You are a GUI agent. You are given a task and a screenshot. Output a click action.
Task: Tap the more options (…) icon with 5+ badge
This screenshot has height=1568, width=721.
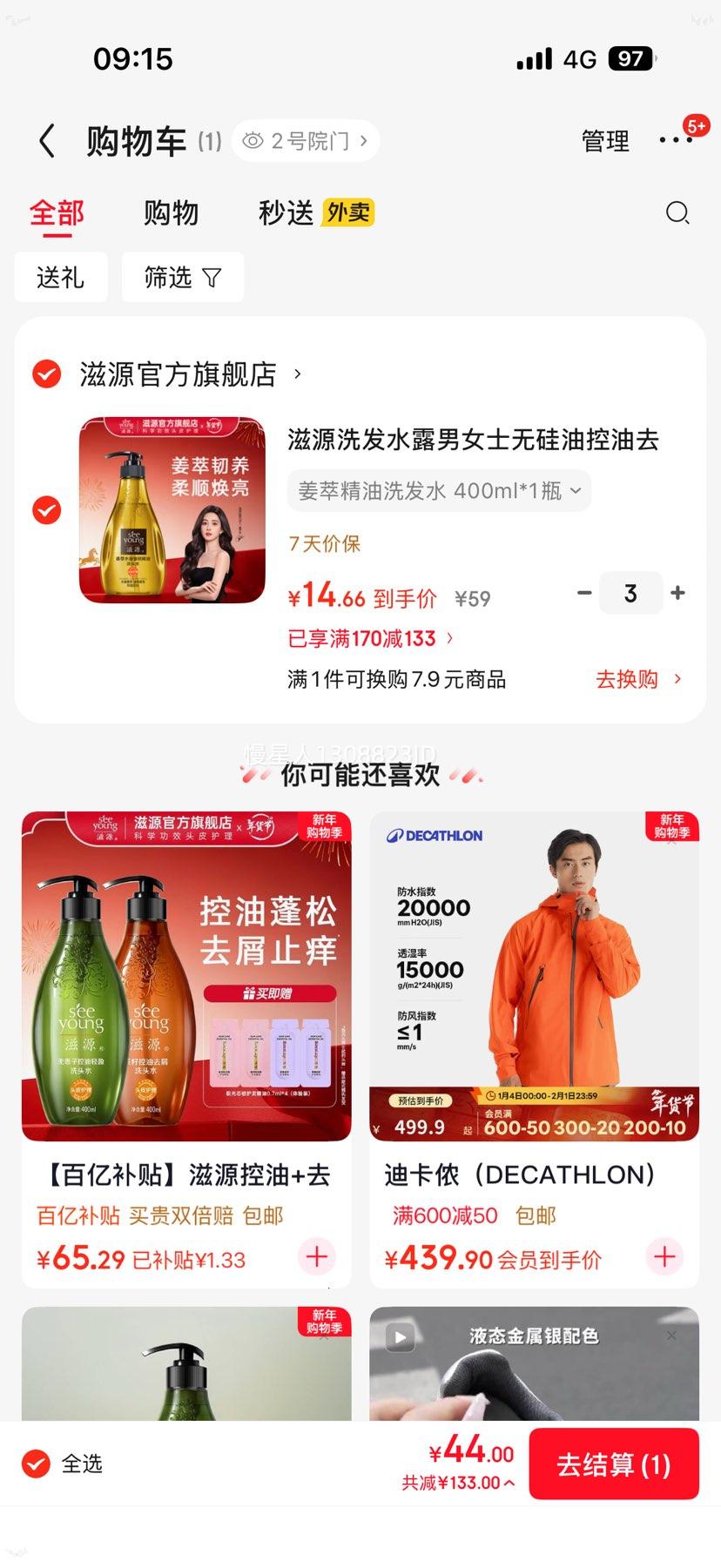tap(678, 140)
